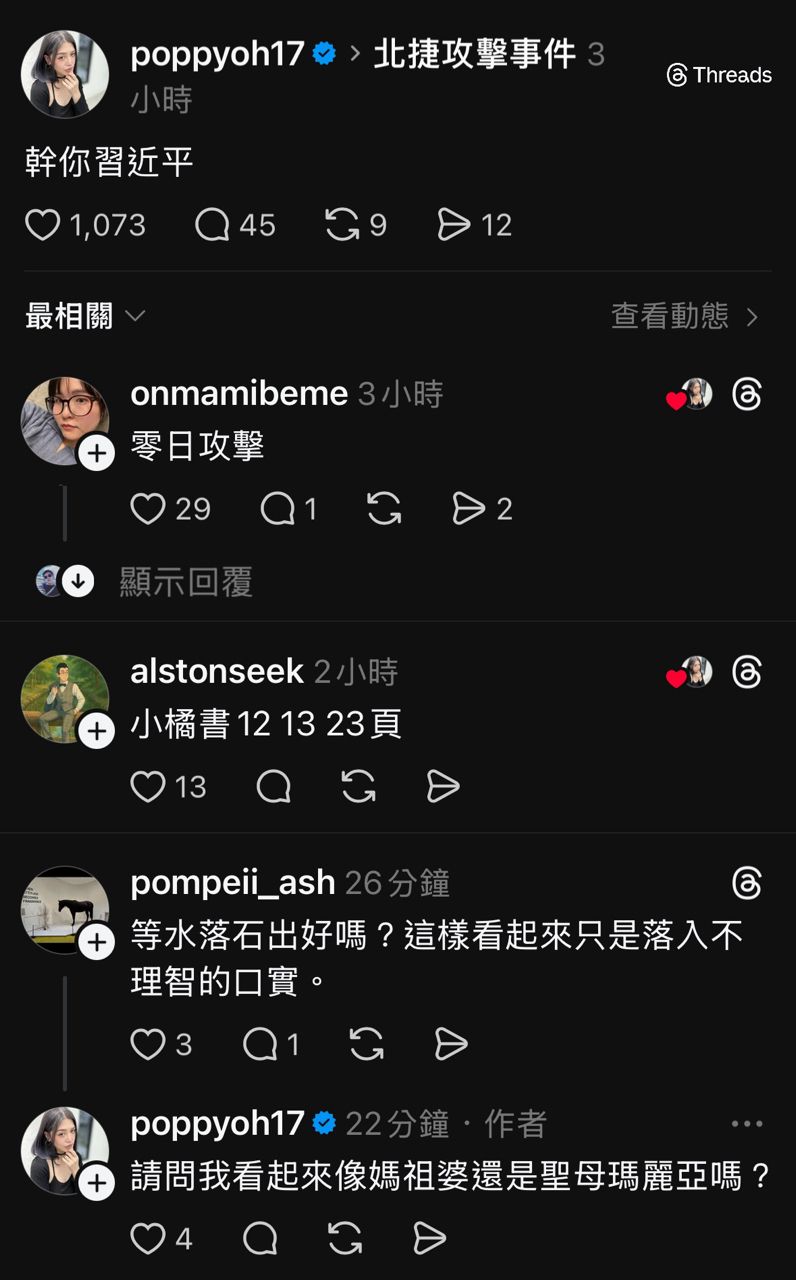Image resolution: width=796 pixels, height=1280 pixels.
Task: Reply to alstonseek's comment
Action: pyautogui.click(x=273, y=787)
